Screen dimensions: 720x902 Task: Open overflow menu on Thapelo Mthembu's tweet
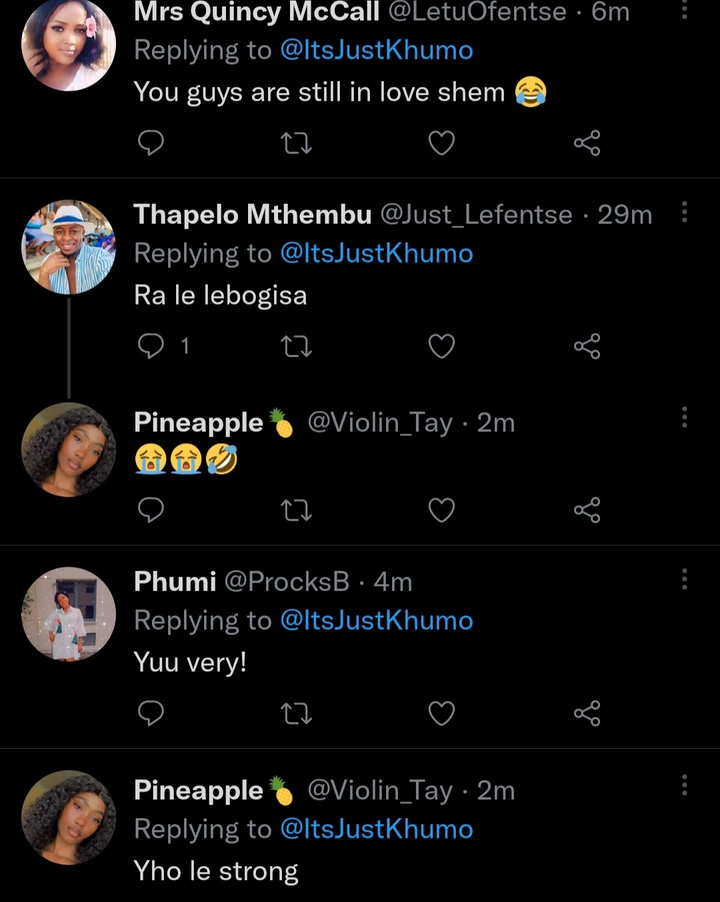click(685, 212)
